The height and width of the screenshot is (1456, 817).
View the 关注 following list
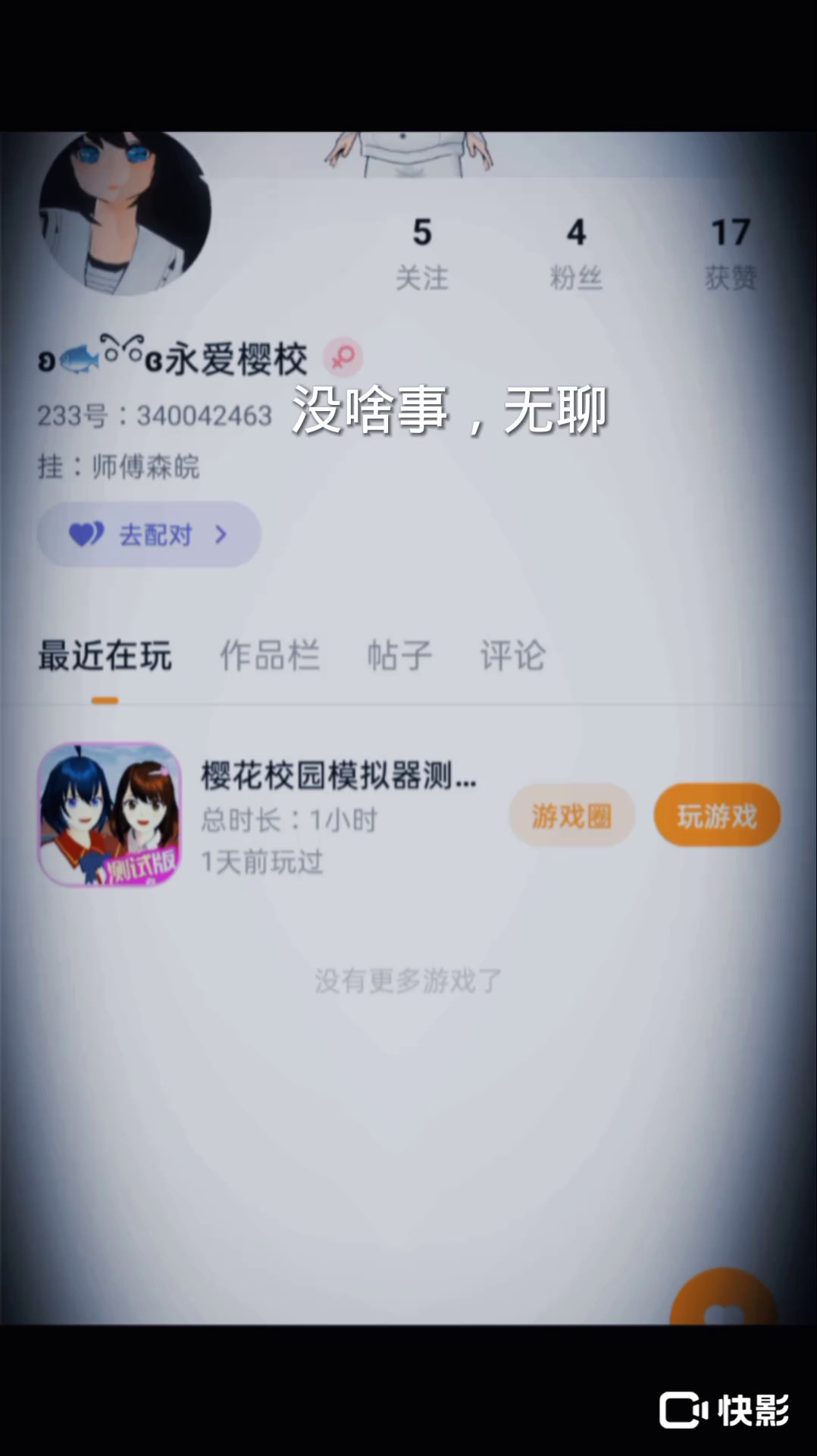[x=422, y=254]
